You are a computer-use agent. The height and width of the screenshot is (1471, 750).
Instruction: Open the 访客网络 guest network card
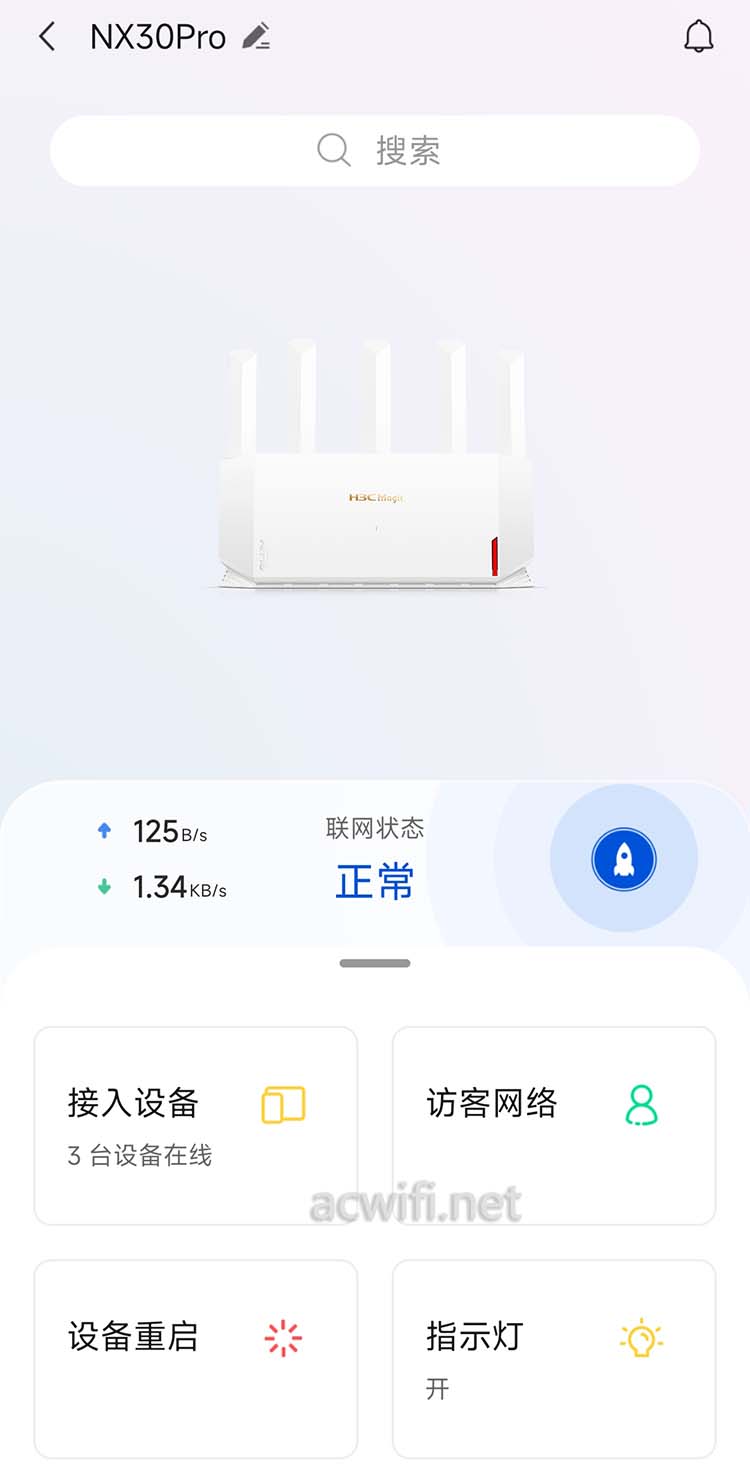tap(554, 1125)
